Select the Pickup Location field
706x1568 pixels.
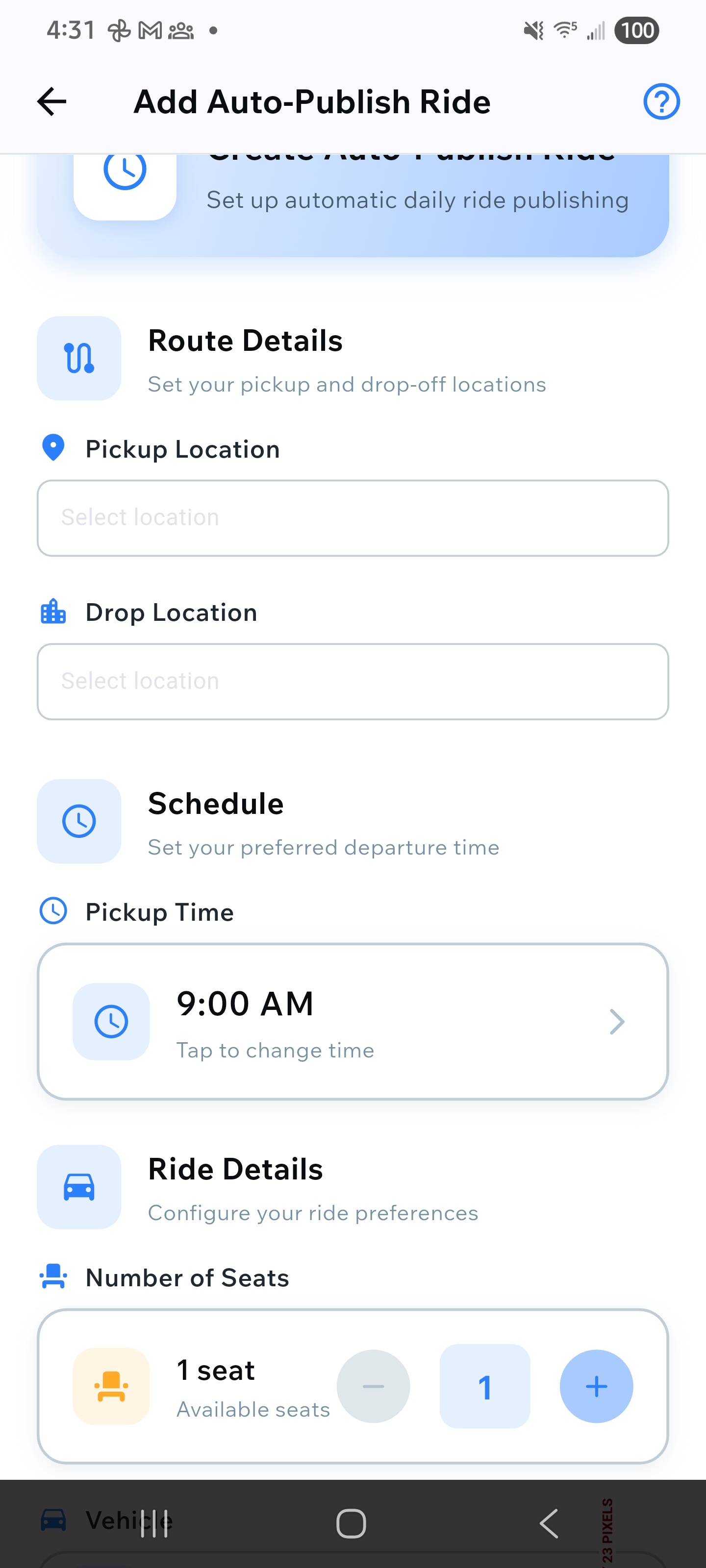point(353,518)
